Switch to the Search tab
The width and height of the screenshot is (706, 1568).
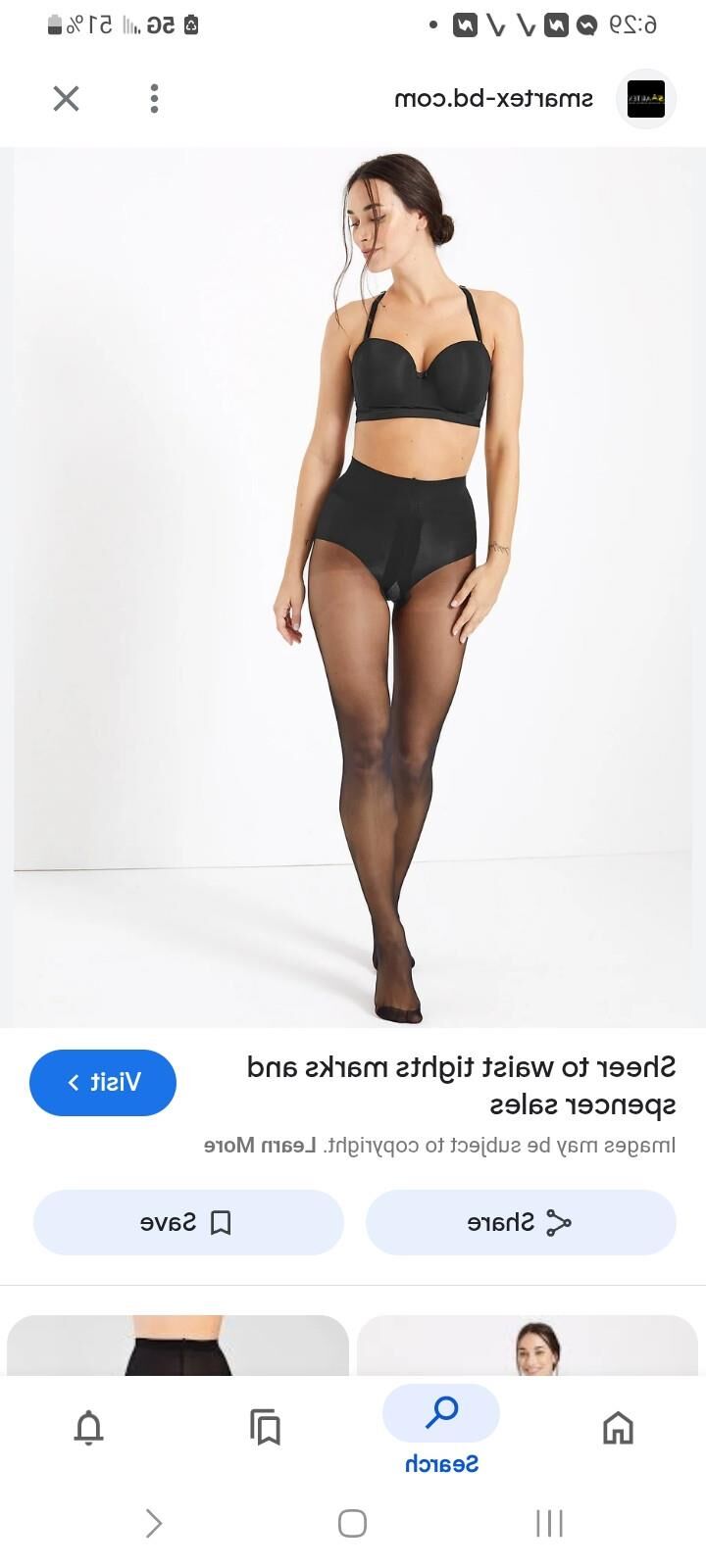pyautogui.click(x=441, y=1428)
